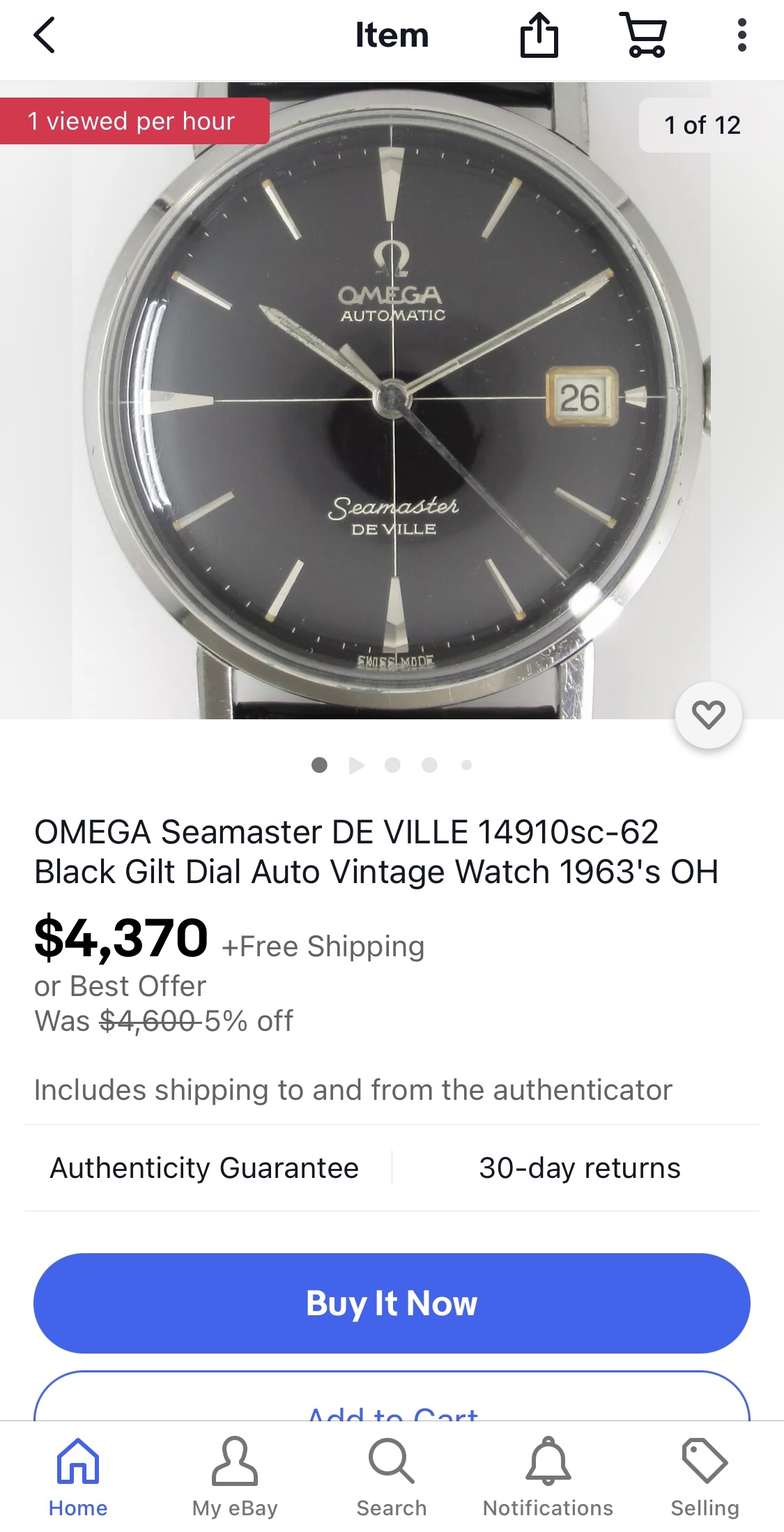Tap Buy It Now
This screenshot has width=784, height=1532.
(x=392, y=1303)
